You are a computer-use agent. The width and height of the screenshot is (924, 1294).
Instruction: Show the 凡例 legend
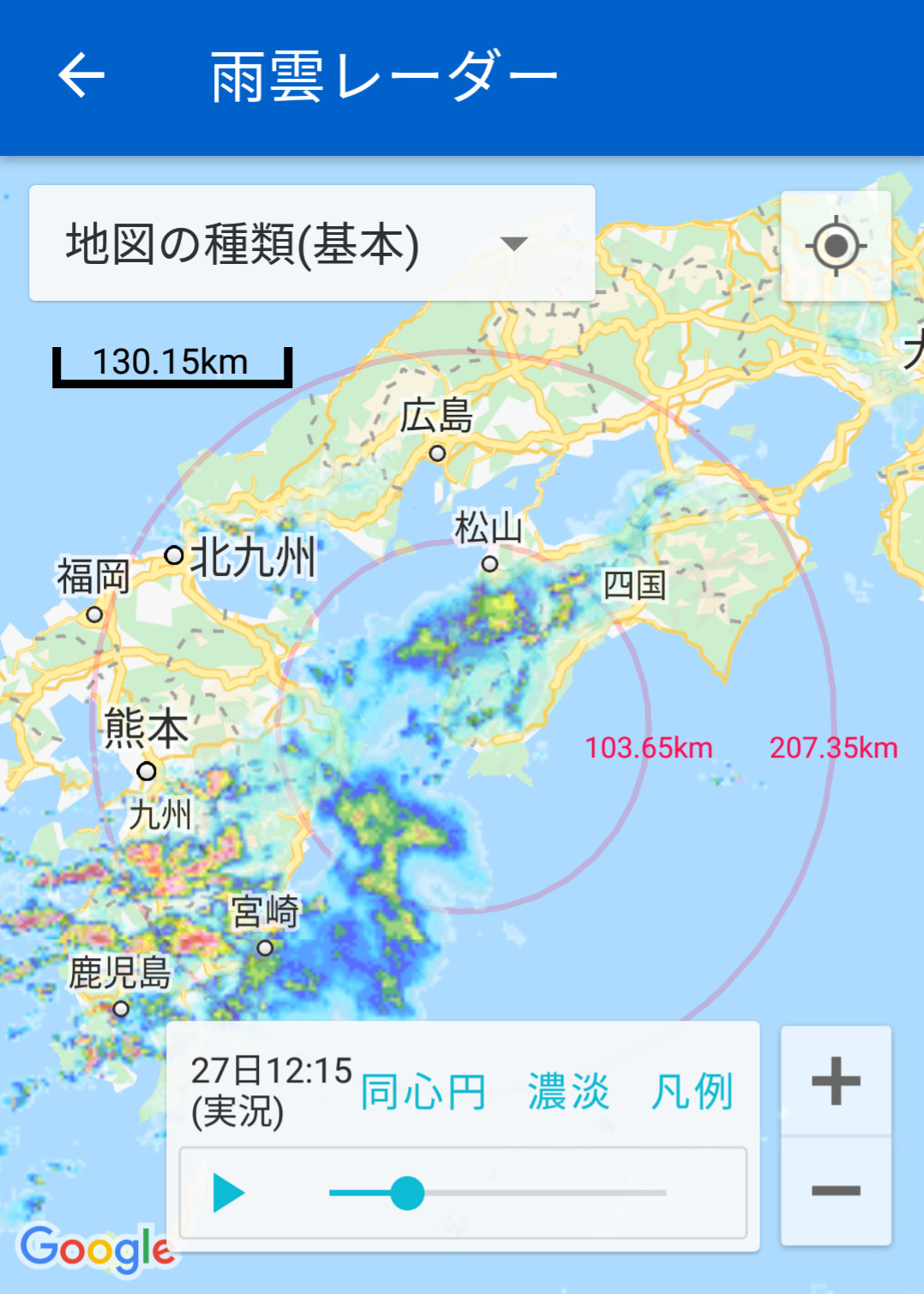click(x=692, y=1092)
